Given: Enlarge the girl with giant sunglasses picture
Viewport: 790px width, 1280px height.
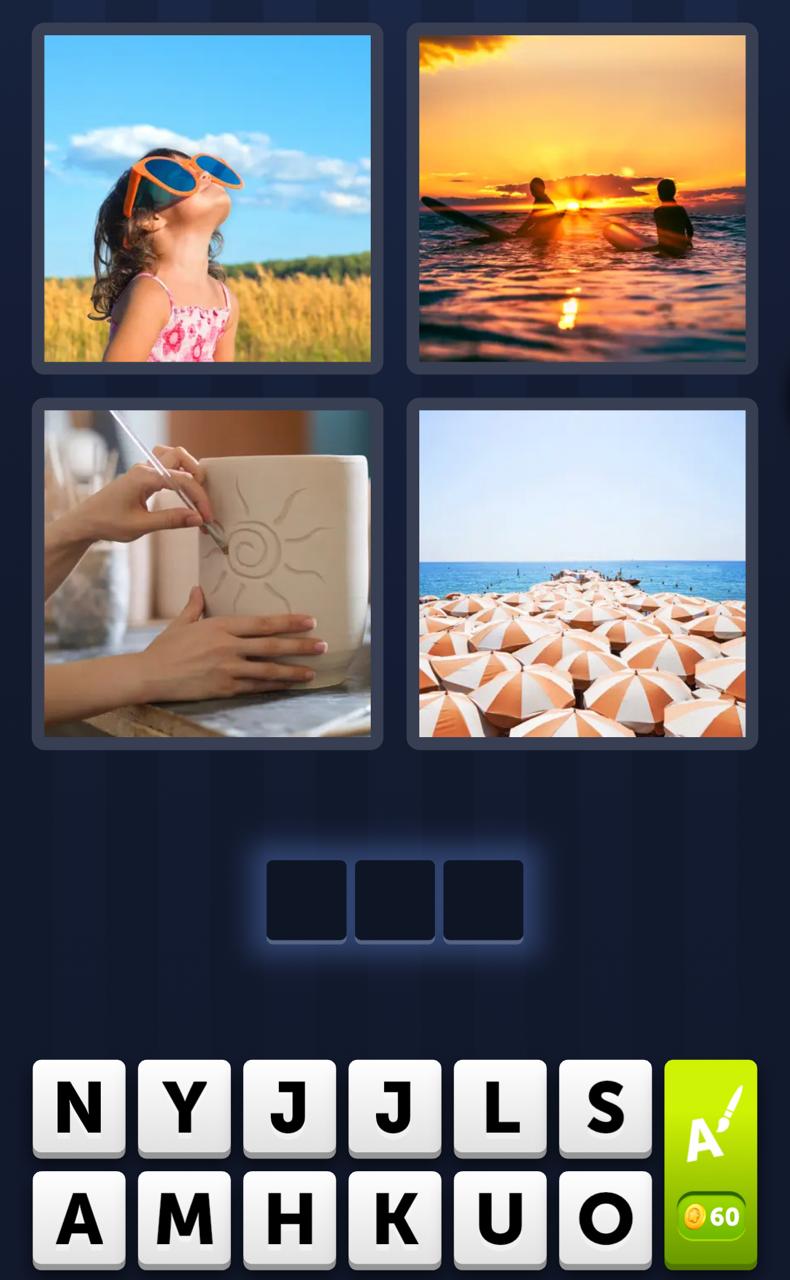Looking at the screenshot, I should [x=207, y=198].
